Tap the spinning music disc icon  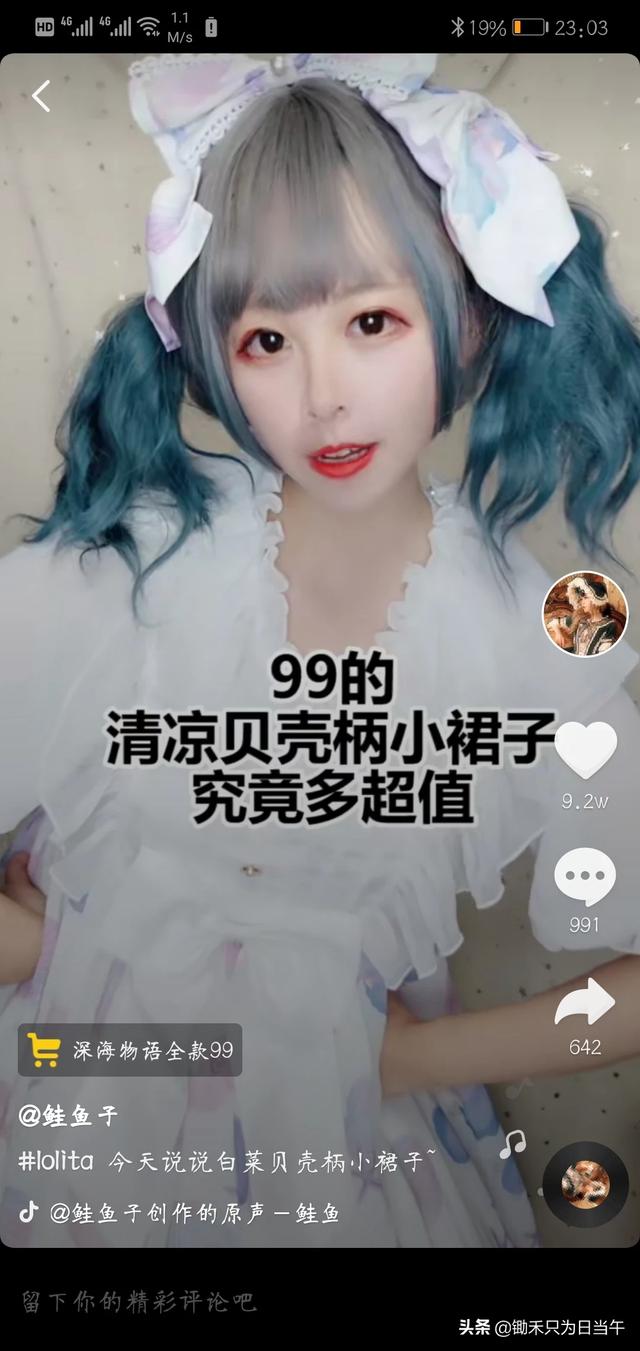coord(585,1184)
